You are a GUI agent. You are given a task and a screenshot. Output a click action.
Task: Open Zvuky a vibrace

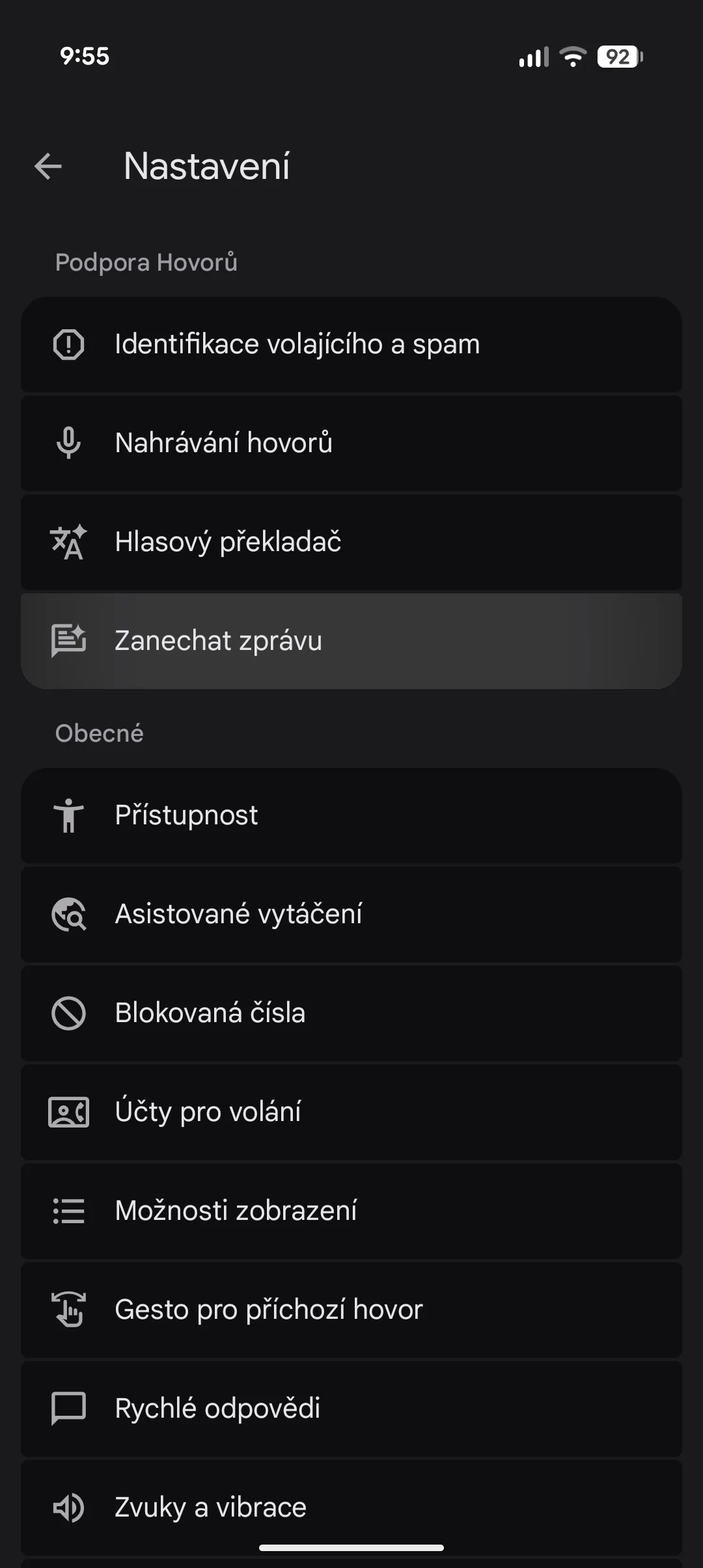[x=351, y=1508]
